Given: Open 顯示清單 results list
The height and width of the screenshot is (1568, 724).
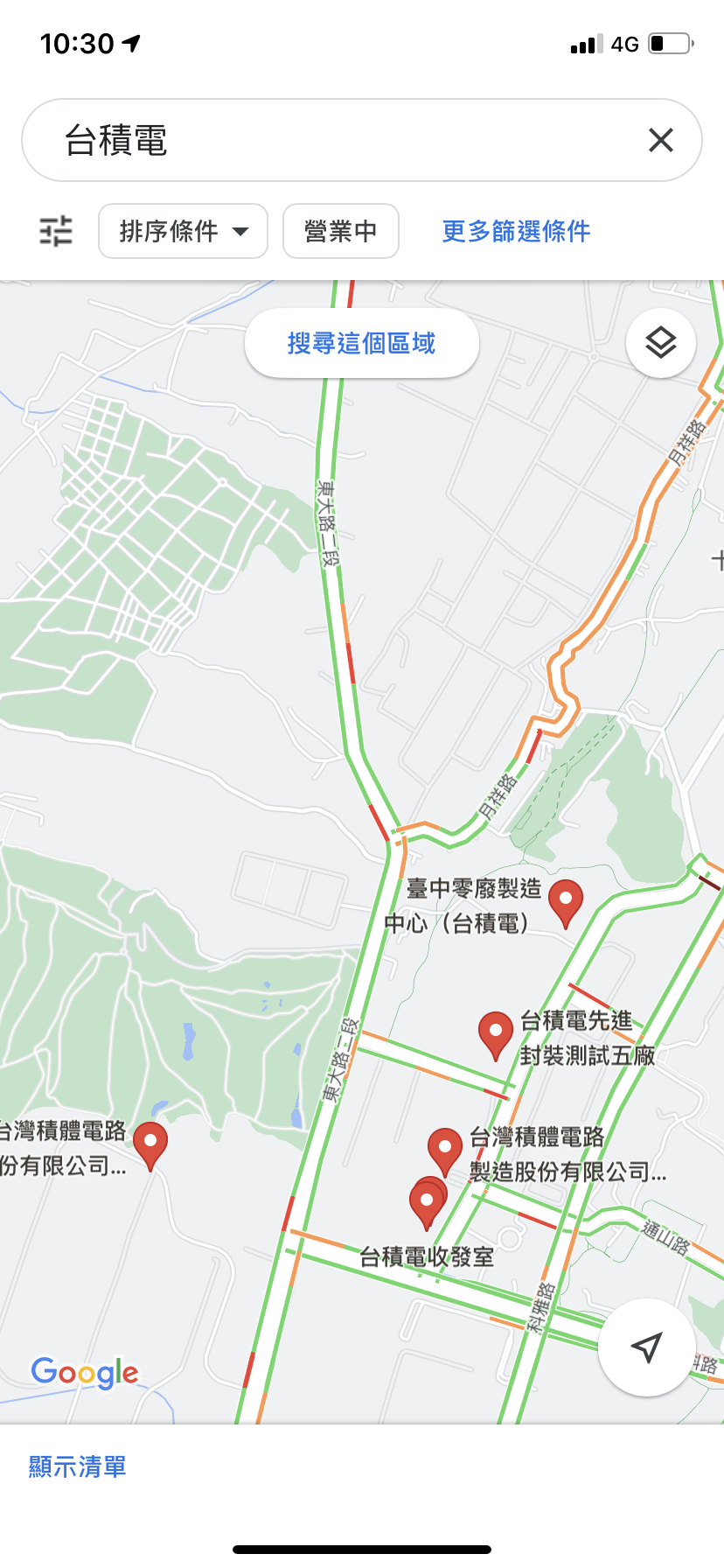Looking at the screenshot, I should 77,1466.
